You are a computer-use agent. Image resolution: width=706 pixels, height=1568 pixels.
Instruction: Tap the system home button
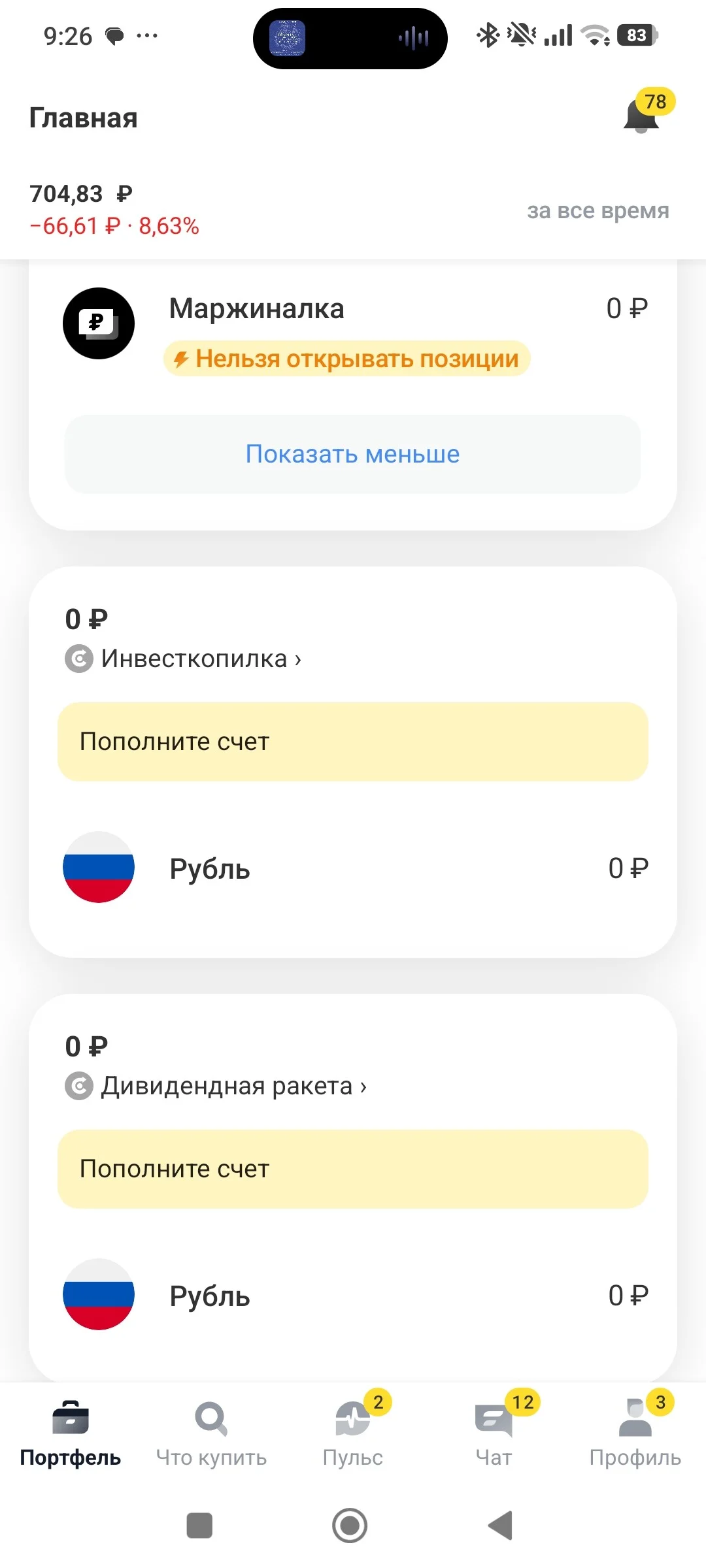[x=350, y=1526]
